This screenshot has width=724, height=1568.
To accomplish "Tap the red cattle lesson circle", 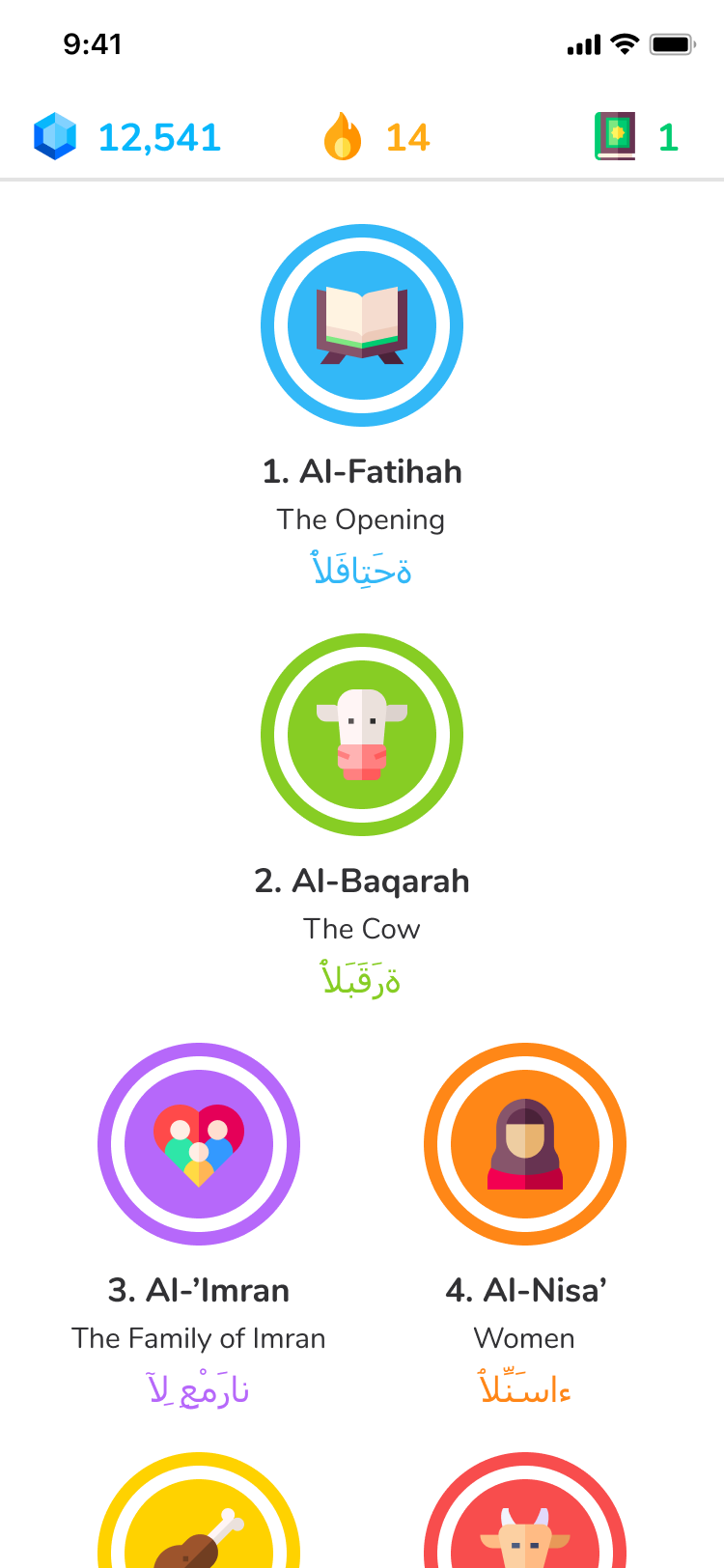I will [x=525, y=1511].
